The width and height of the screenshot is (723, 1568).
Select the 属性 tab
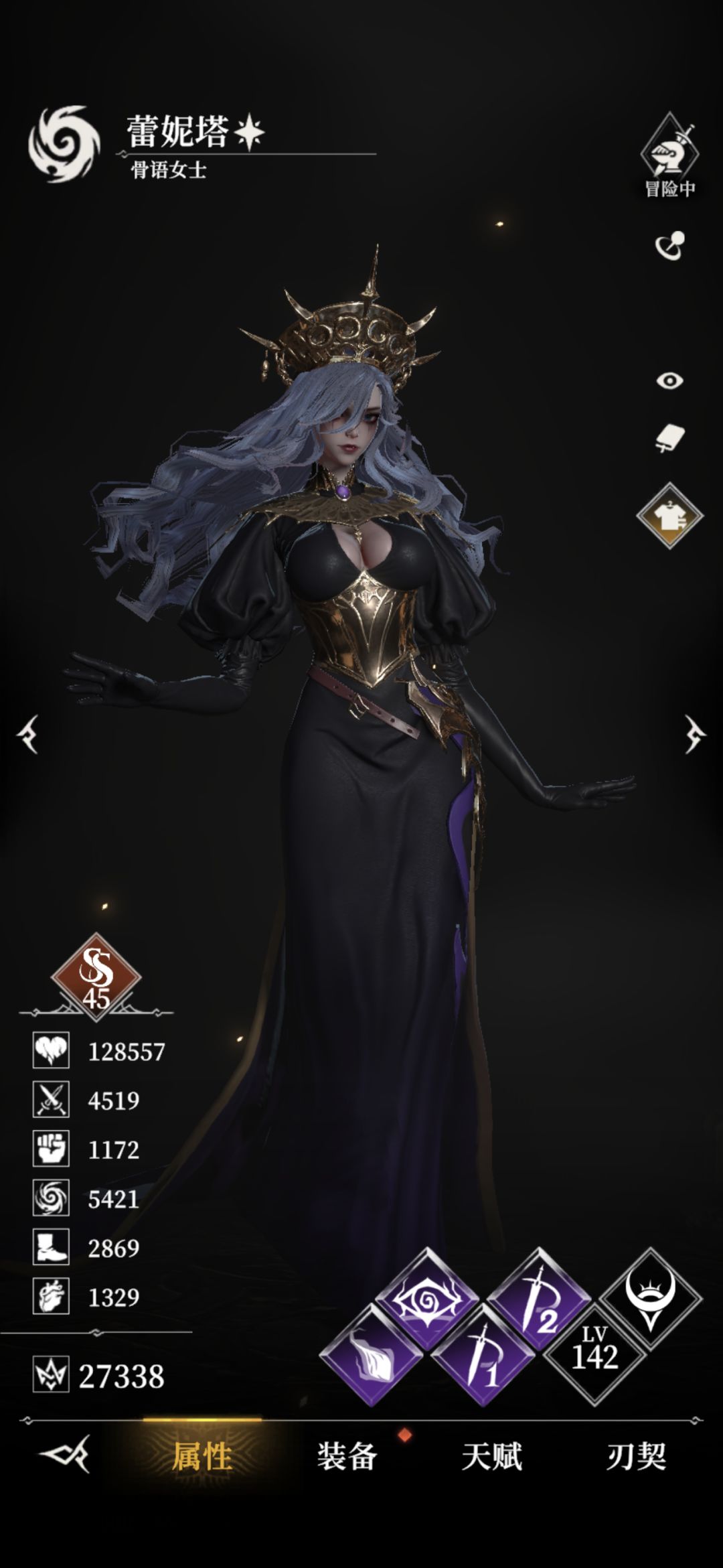pos(202,1456)
